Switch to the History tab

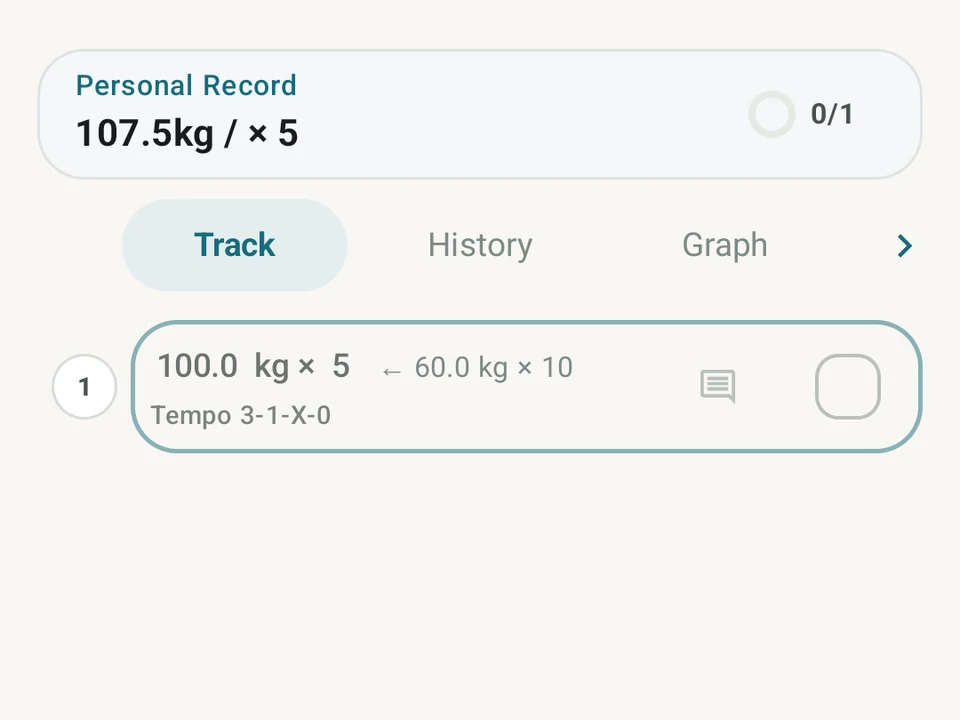click(480, 245)
